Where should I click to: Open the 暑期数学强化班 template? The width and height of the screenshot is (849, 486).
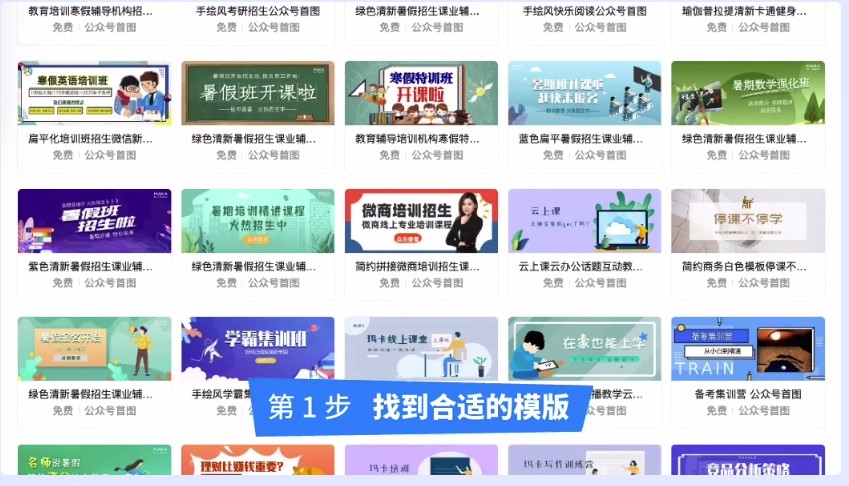748,93
